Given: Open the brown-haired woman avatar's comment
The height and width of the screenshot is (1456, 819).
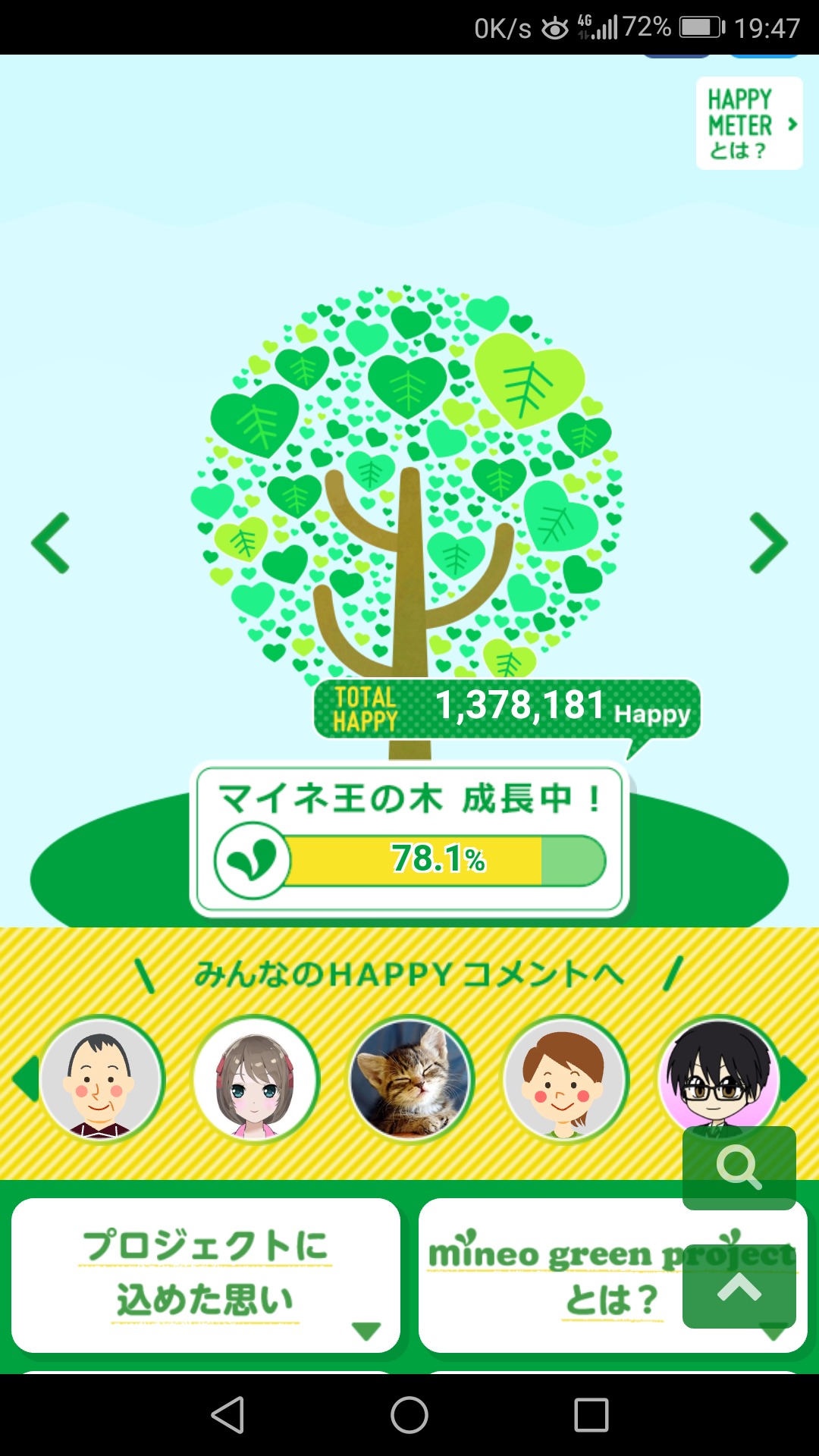Looking at the screenshot, I should (566, 1080).
